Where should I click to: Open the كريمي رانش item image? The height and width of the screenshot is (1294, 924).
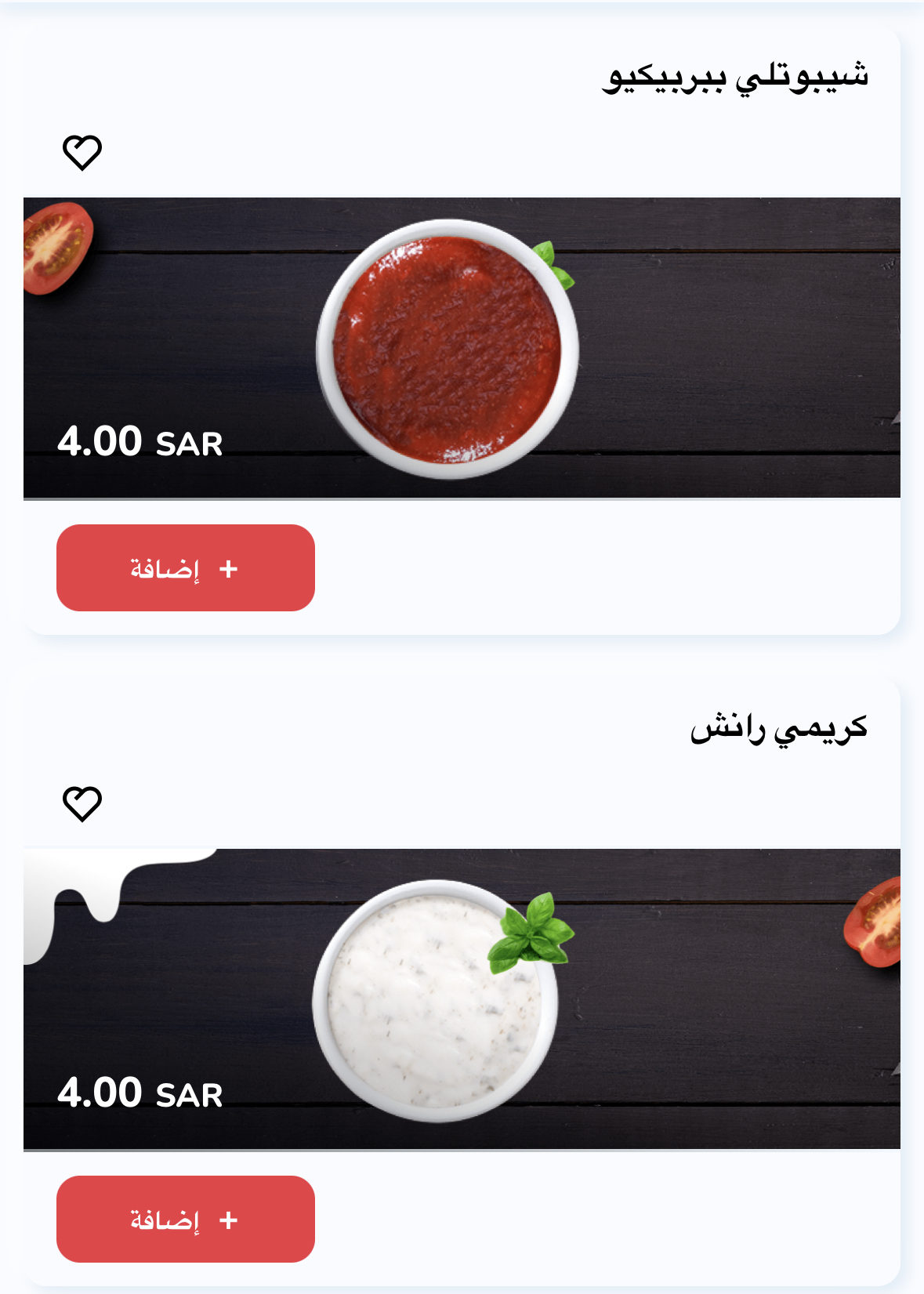click(x=462, y=999)
